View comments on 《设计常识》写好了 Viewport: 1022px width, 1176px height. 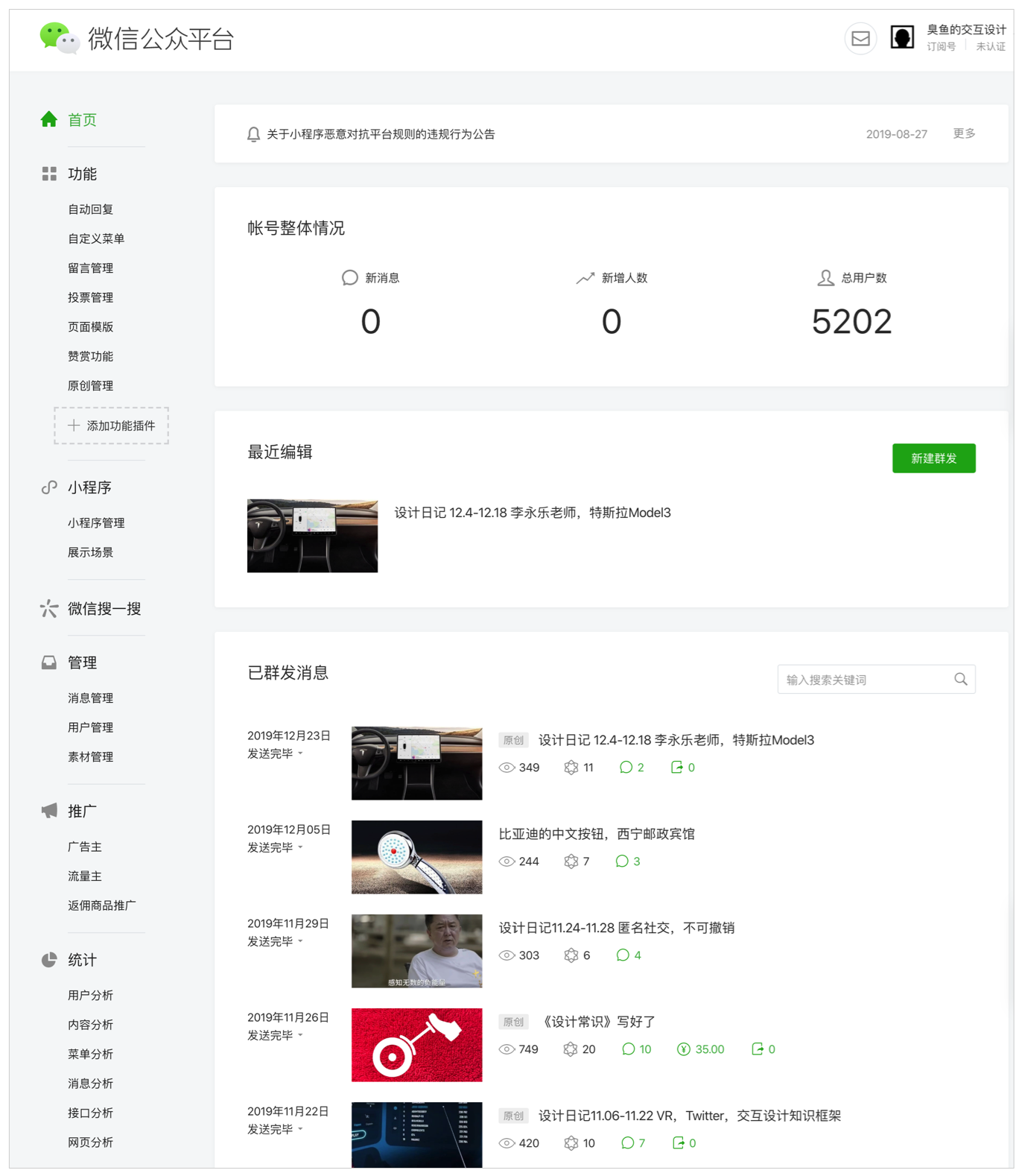(637, 1049)
